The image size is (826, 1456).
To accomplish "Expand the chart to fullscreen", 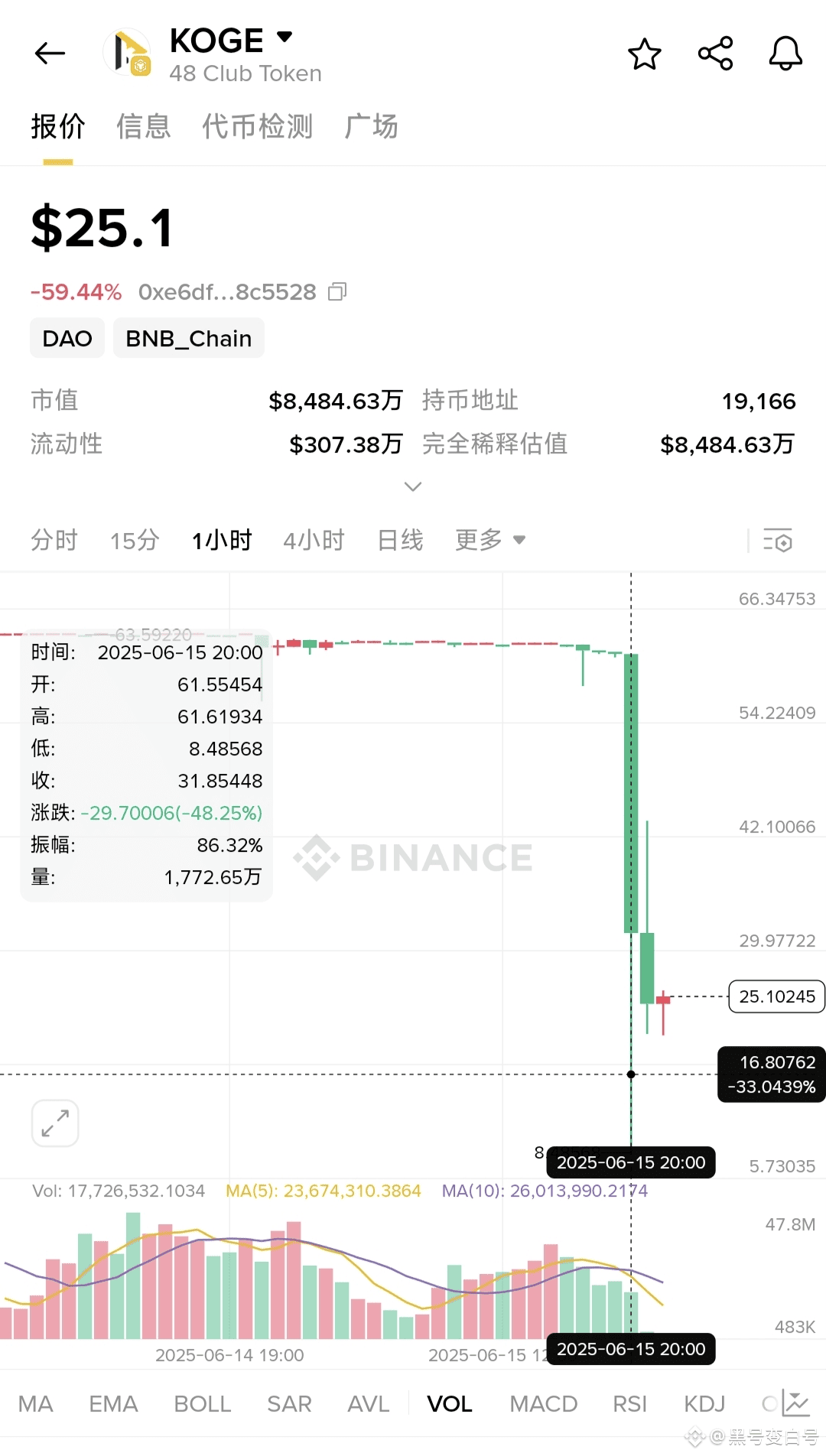I will click(55, 1123).
